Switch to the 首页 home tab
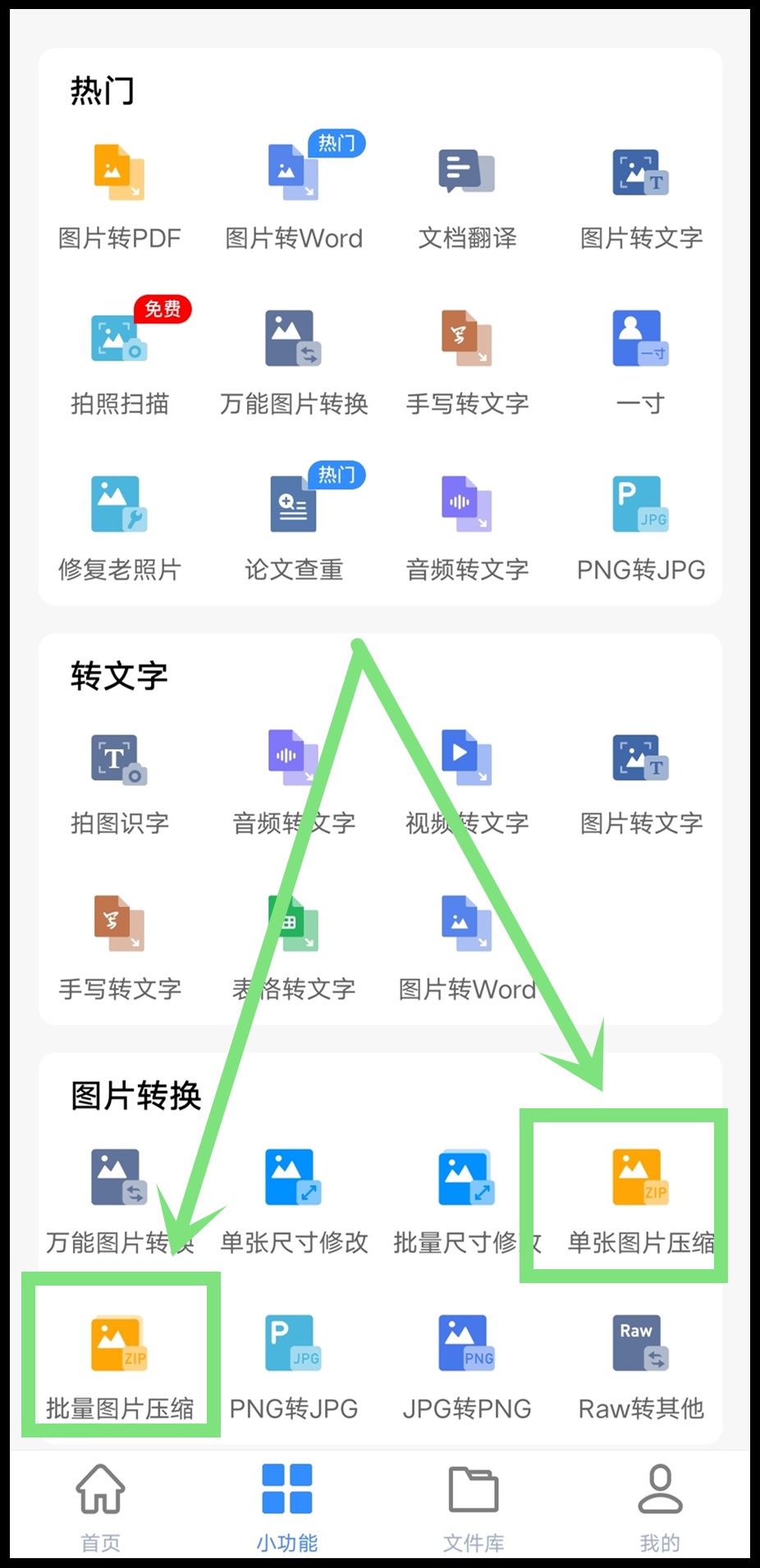Image resolution: width=760 pixels, height=1568 pixels. click(x=100, y=1507)
